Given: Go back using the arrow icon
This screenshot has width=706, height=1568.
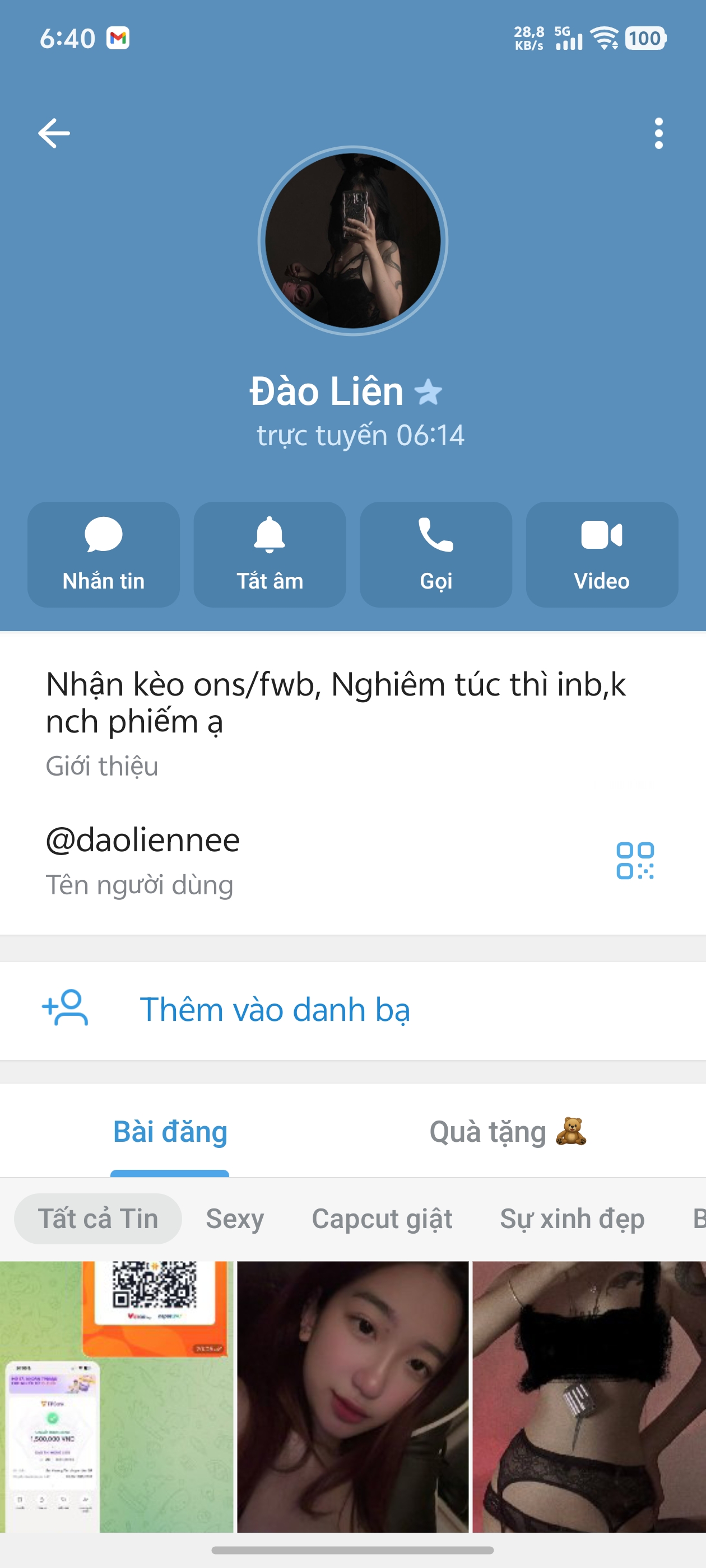Looking at the screenshot, I should tap(54, 133).
